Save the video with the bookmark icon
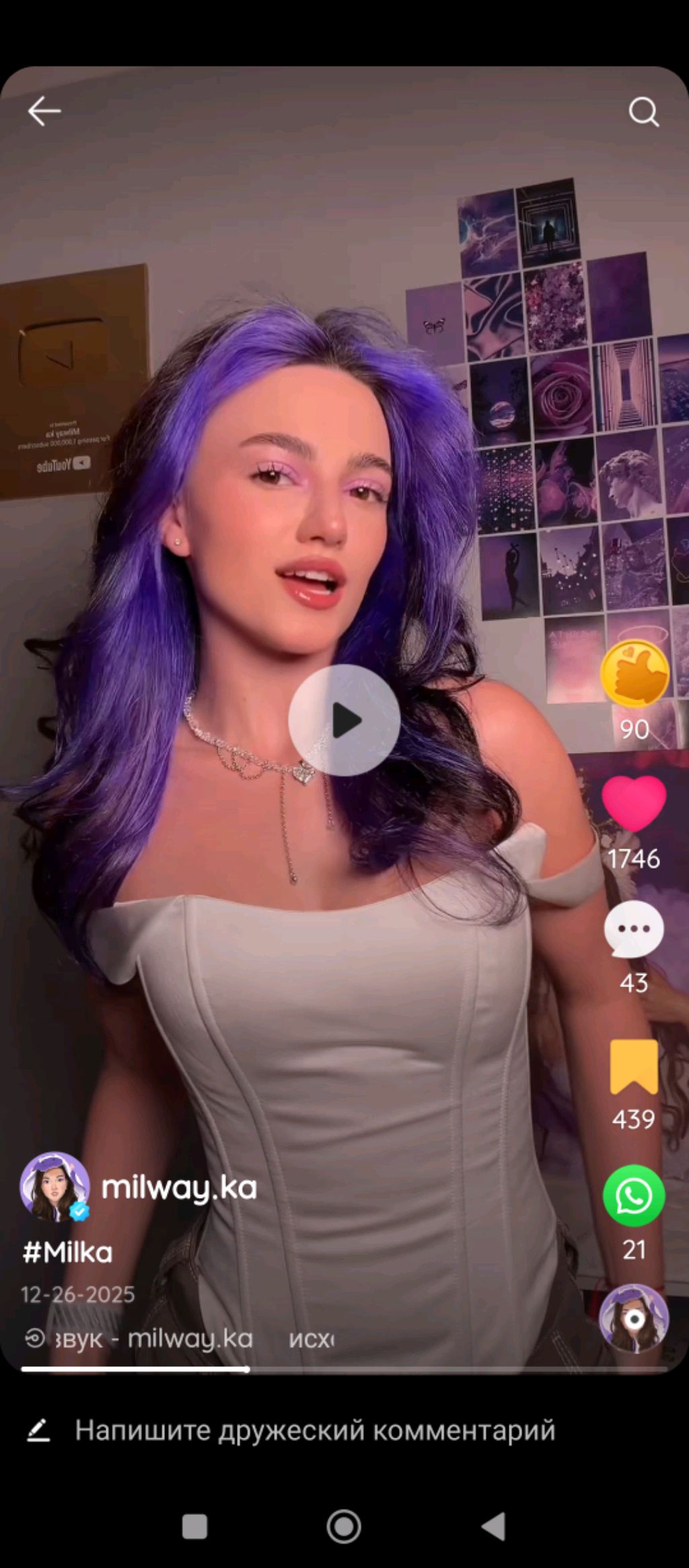Image resolution: width=689 pixels, height=1568 pixels. coord(633,1067)
